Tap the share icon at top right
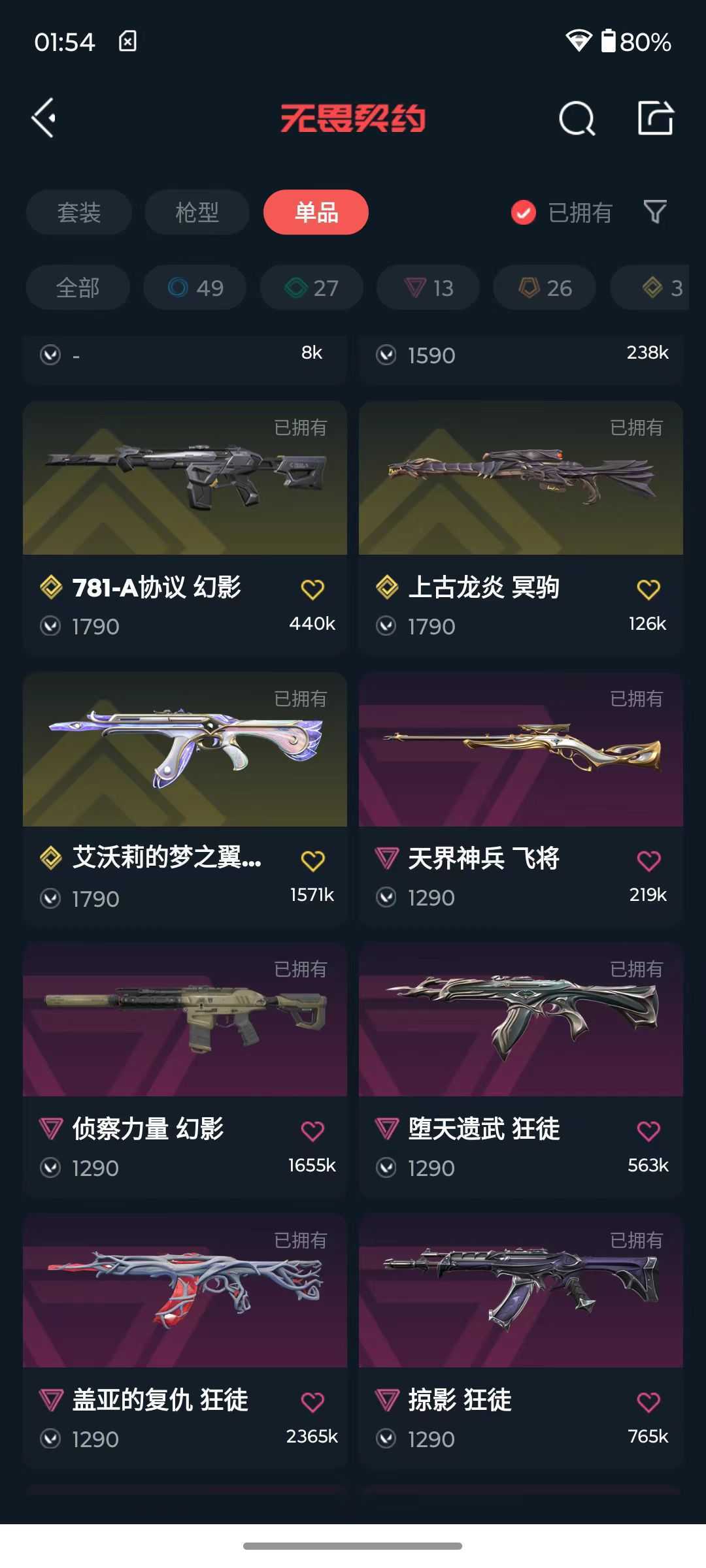 pos(656,118)
